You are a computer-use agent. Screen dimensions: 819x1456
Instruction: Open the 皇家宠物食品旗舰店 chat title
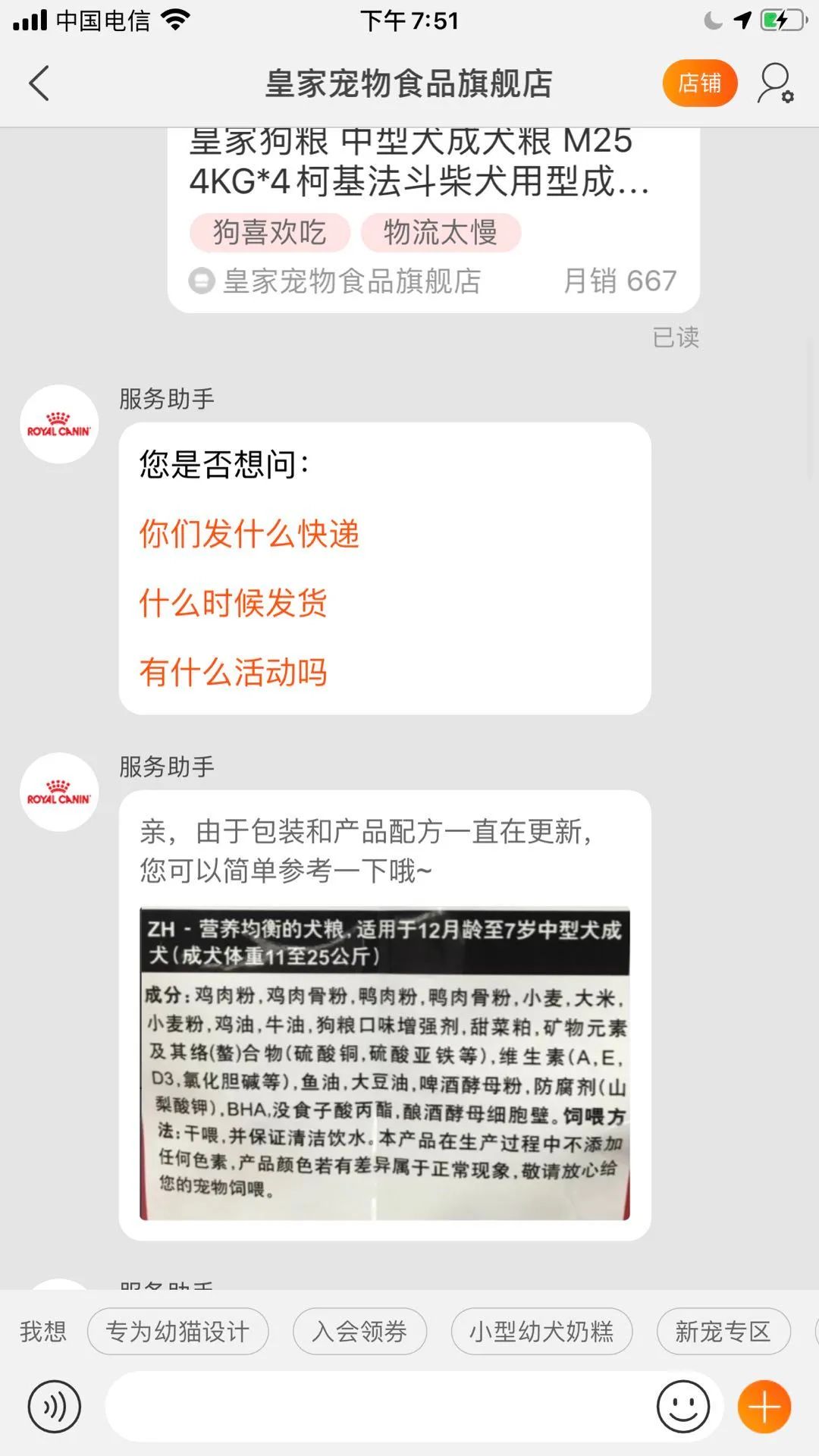409,83
